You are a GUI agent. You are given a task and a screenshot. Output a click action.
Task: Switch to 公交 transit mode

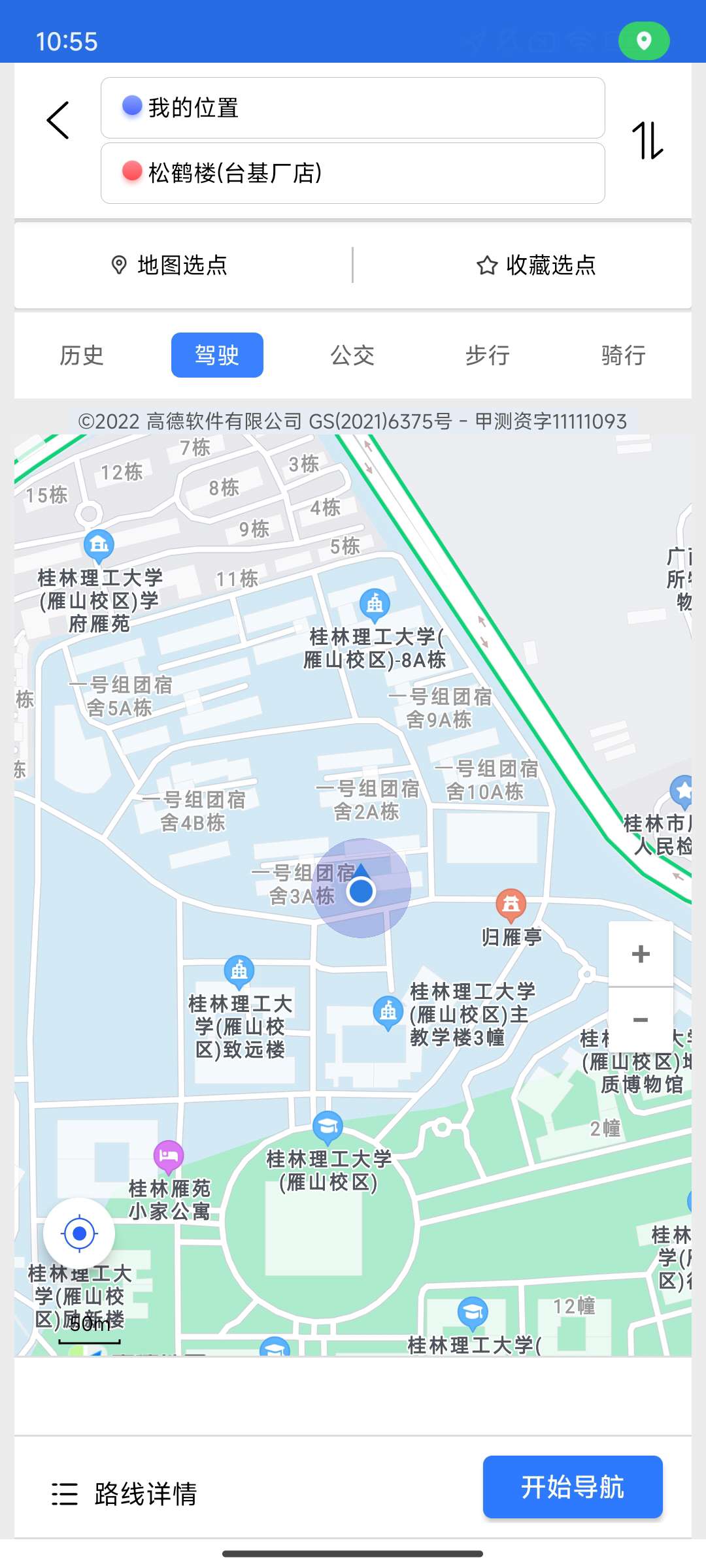tap(352, 355)
